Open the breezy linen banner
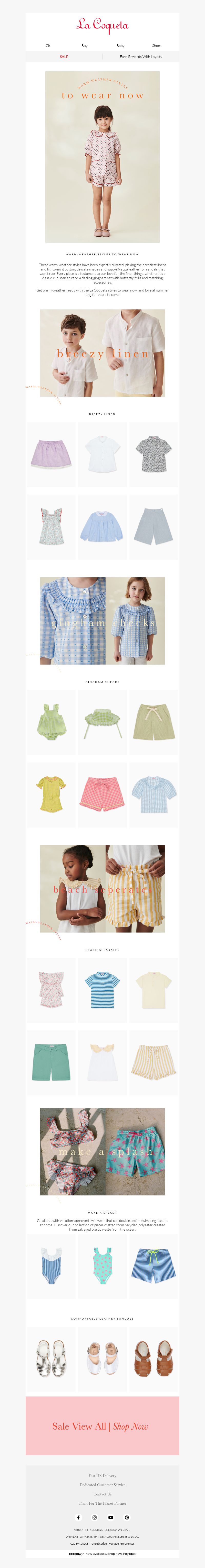The image size is (205, 1568). pos(102,353)
